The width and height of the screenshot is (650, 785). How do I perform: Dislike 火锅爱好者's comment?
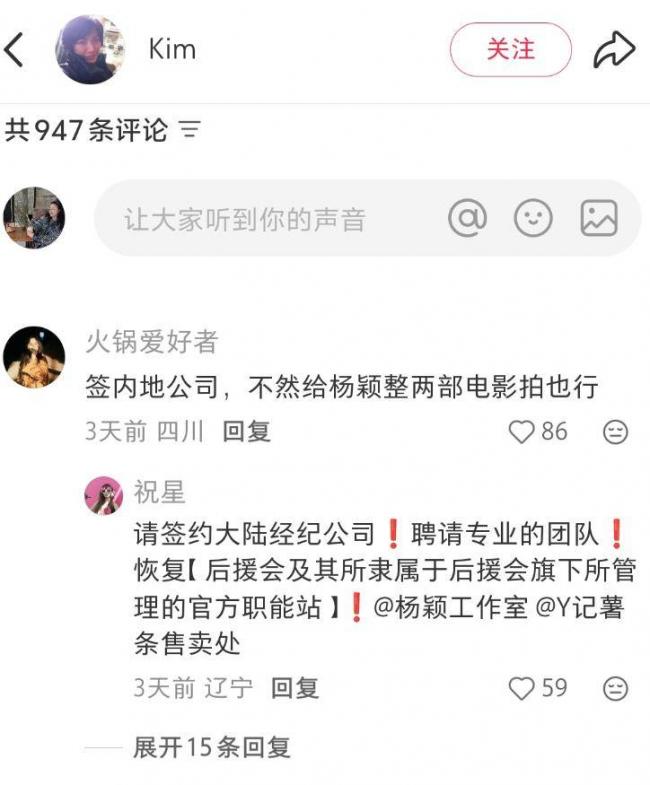(616, 432)
